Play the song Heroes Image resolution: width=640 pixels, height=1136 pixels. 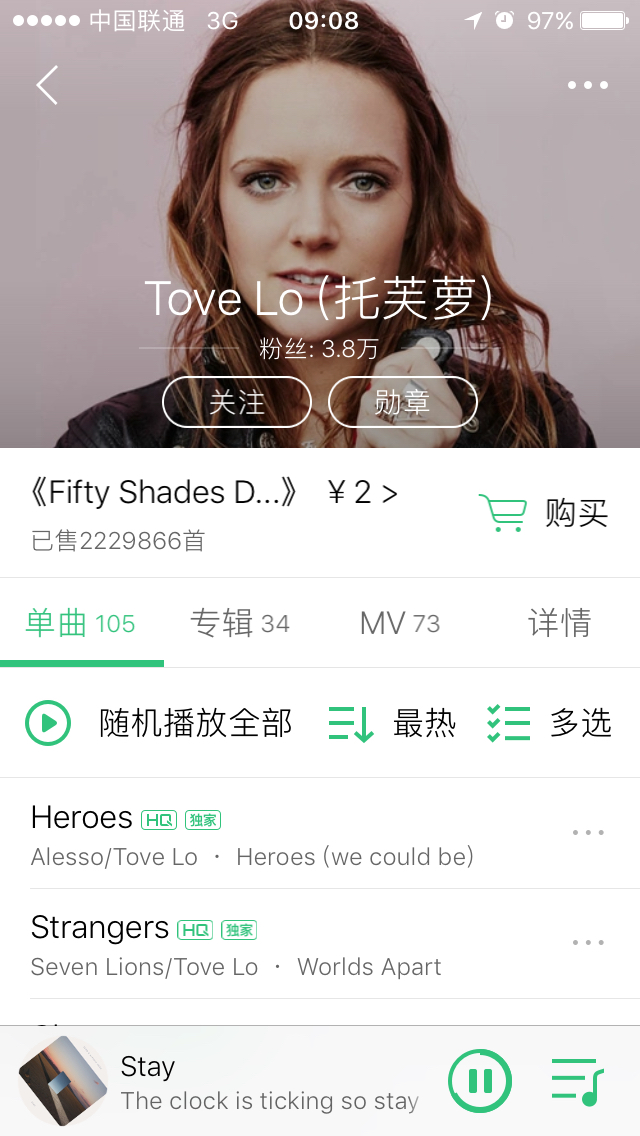250,834
